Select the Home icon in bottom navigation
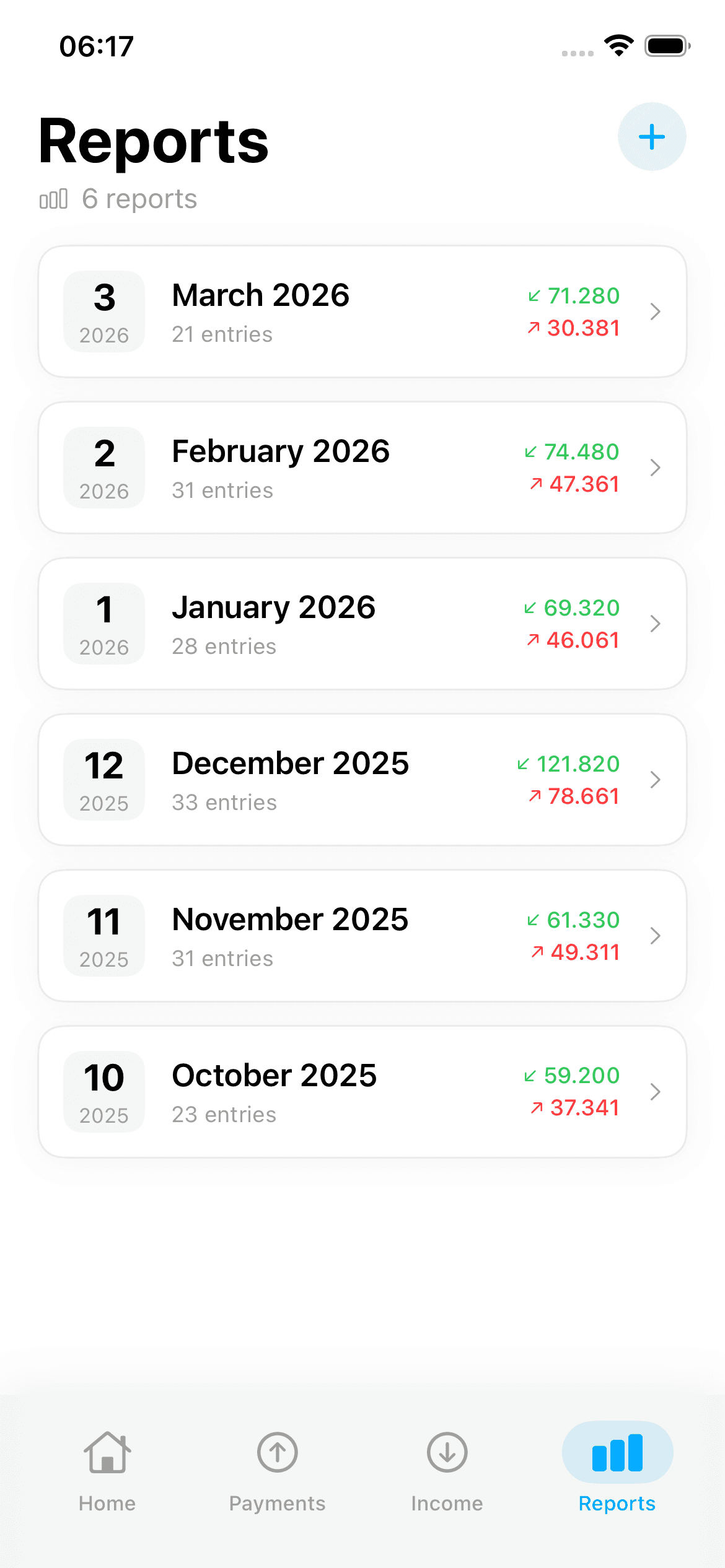 [x=107, y=1452]
